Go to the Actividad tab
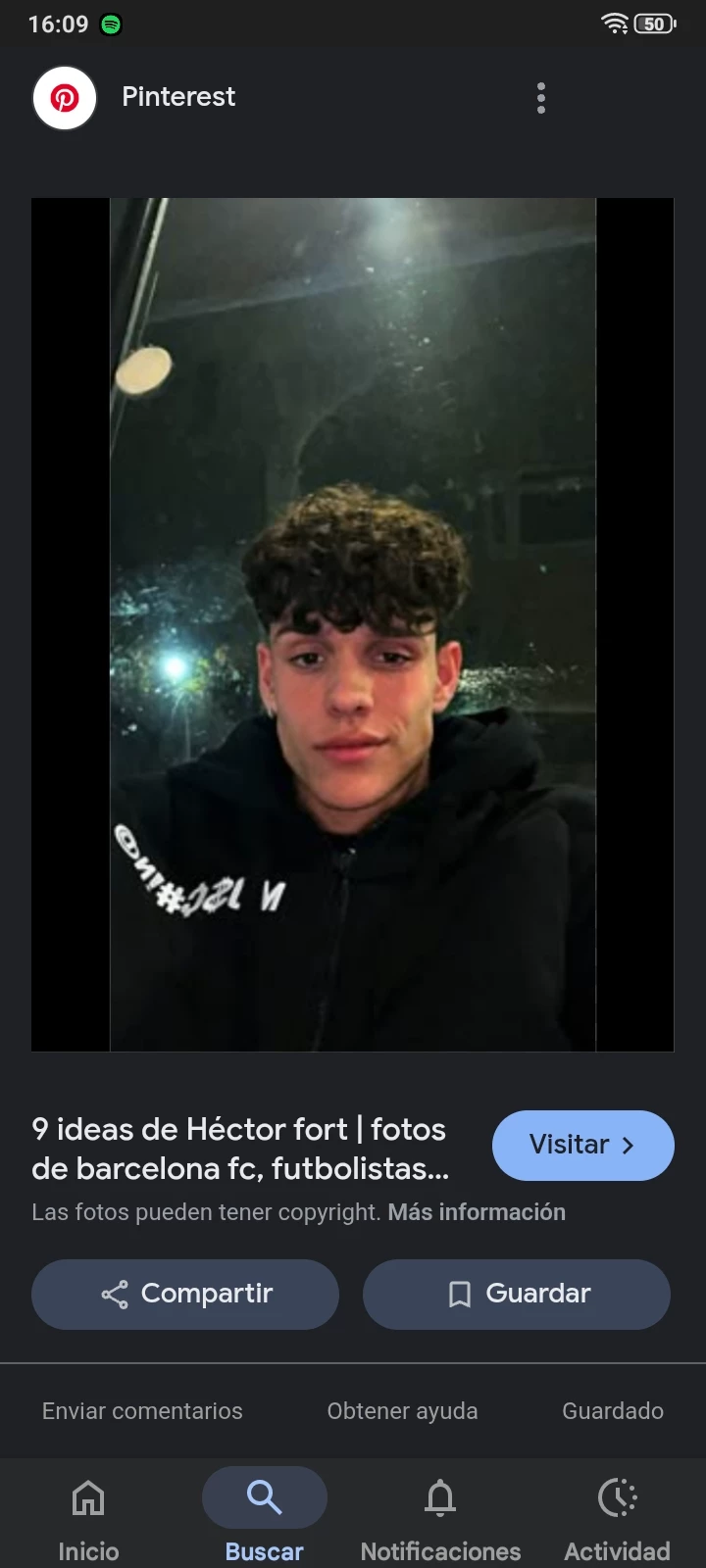The image size is (706, 1568). [617, 1514]
